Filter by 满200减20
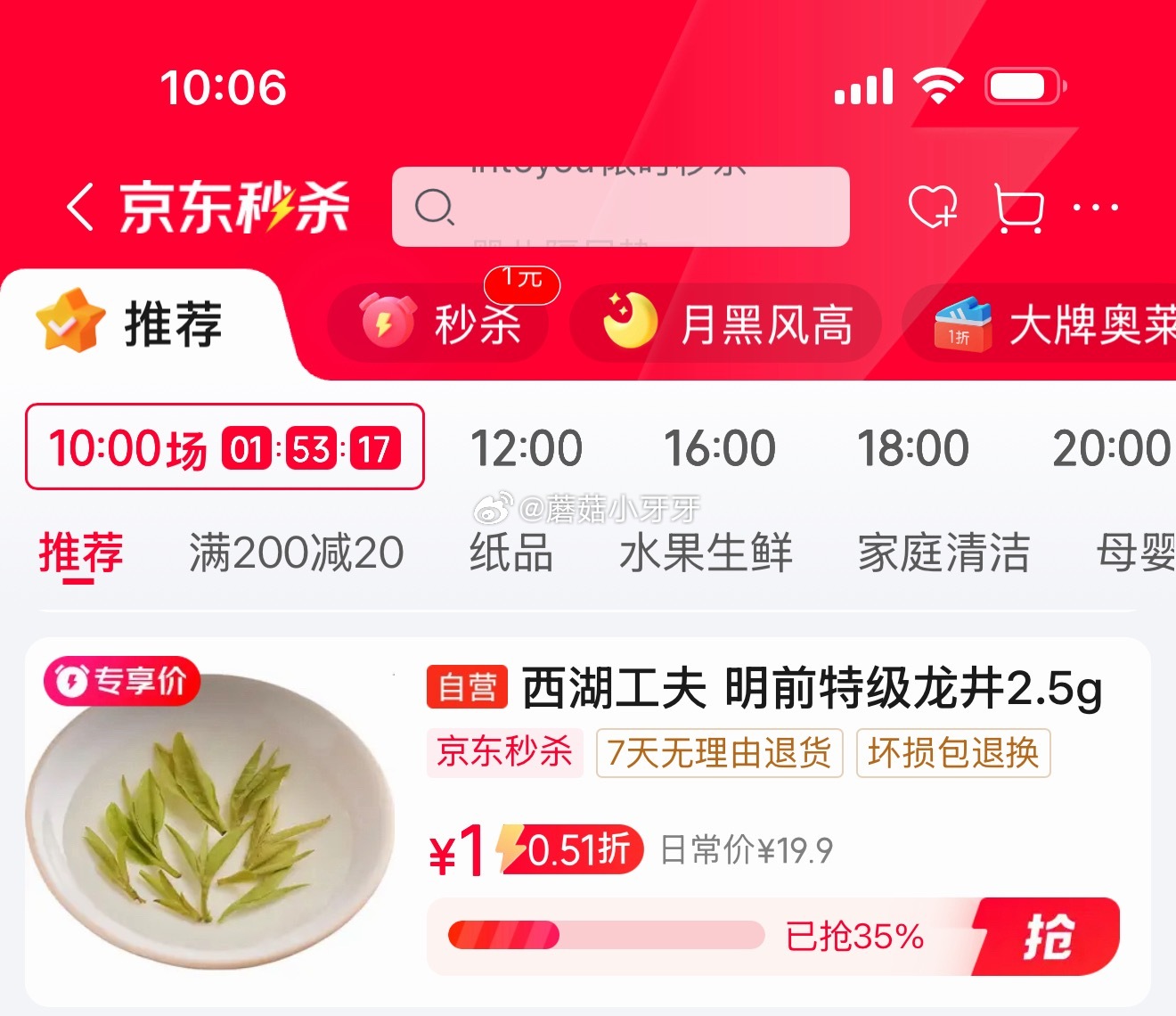The height and width of the screenshot is (1016, 1176). [296, 553]
